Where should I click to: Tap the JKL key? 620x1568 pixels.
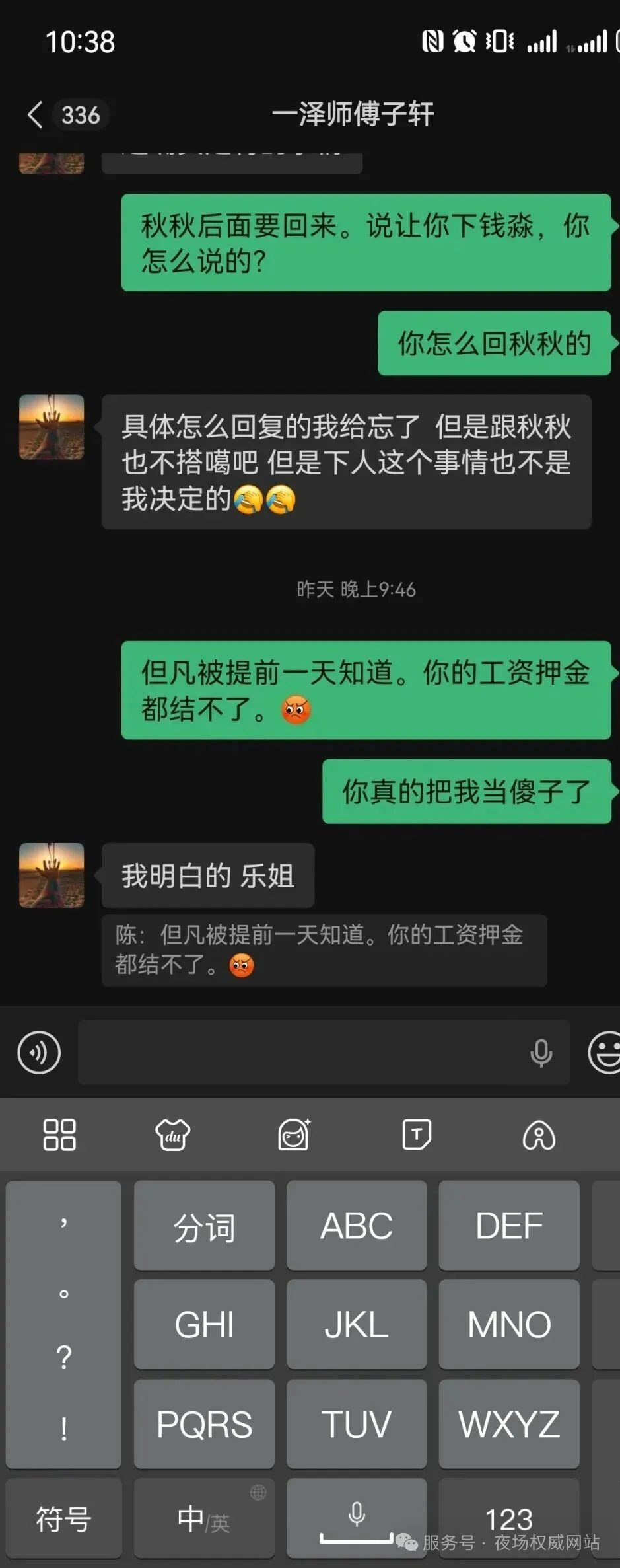tap(357, 1325)
